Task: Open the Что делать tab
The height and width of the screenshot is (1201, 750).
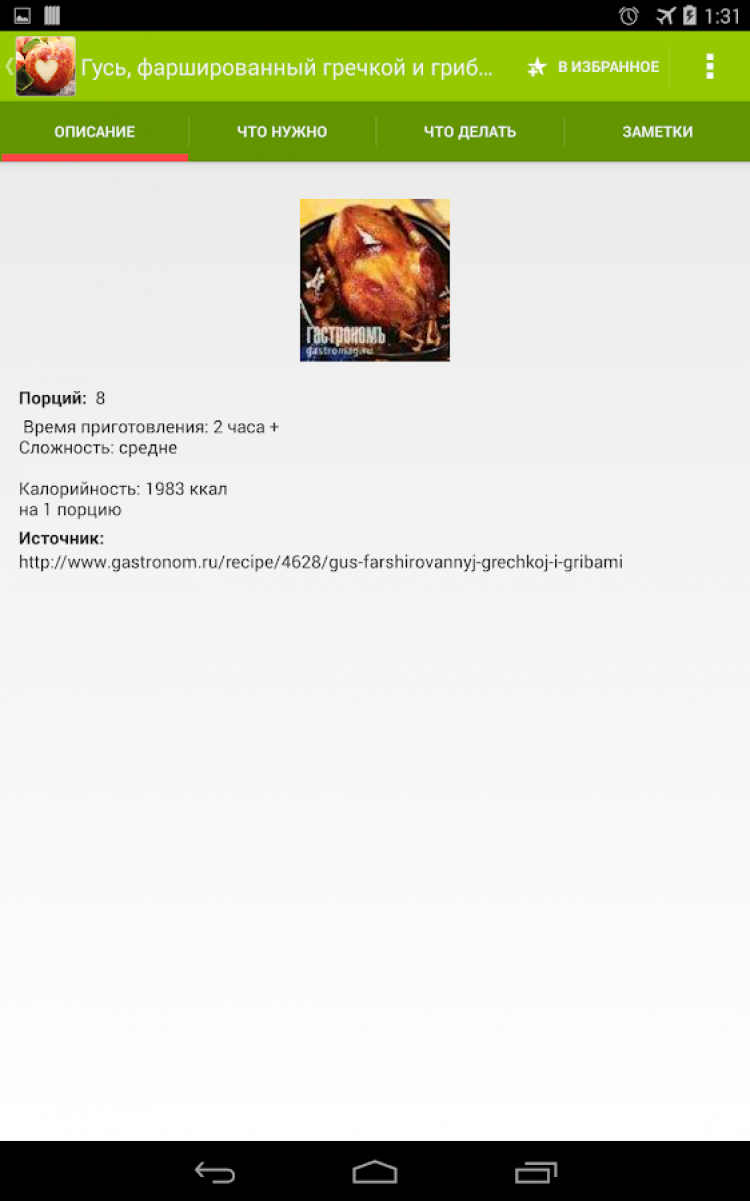Action: point(470,132)
